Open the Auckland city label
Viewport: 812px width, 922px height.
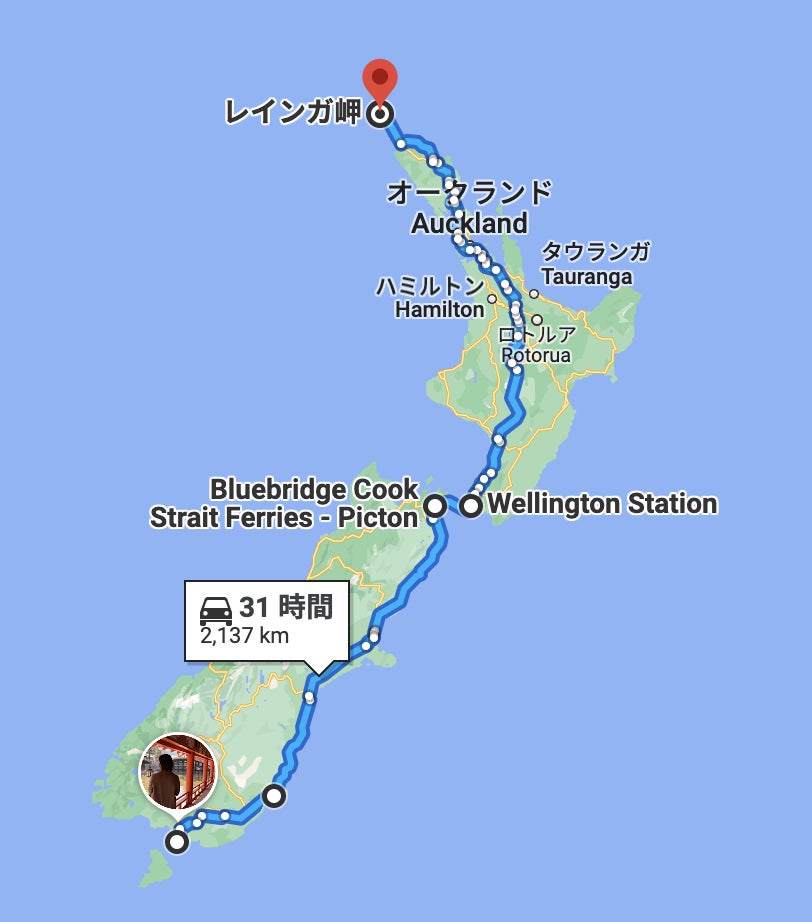click(x=469, y=222)
